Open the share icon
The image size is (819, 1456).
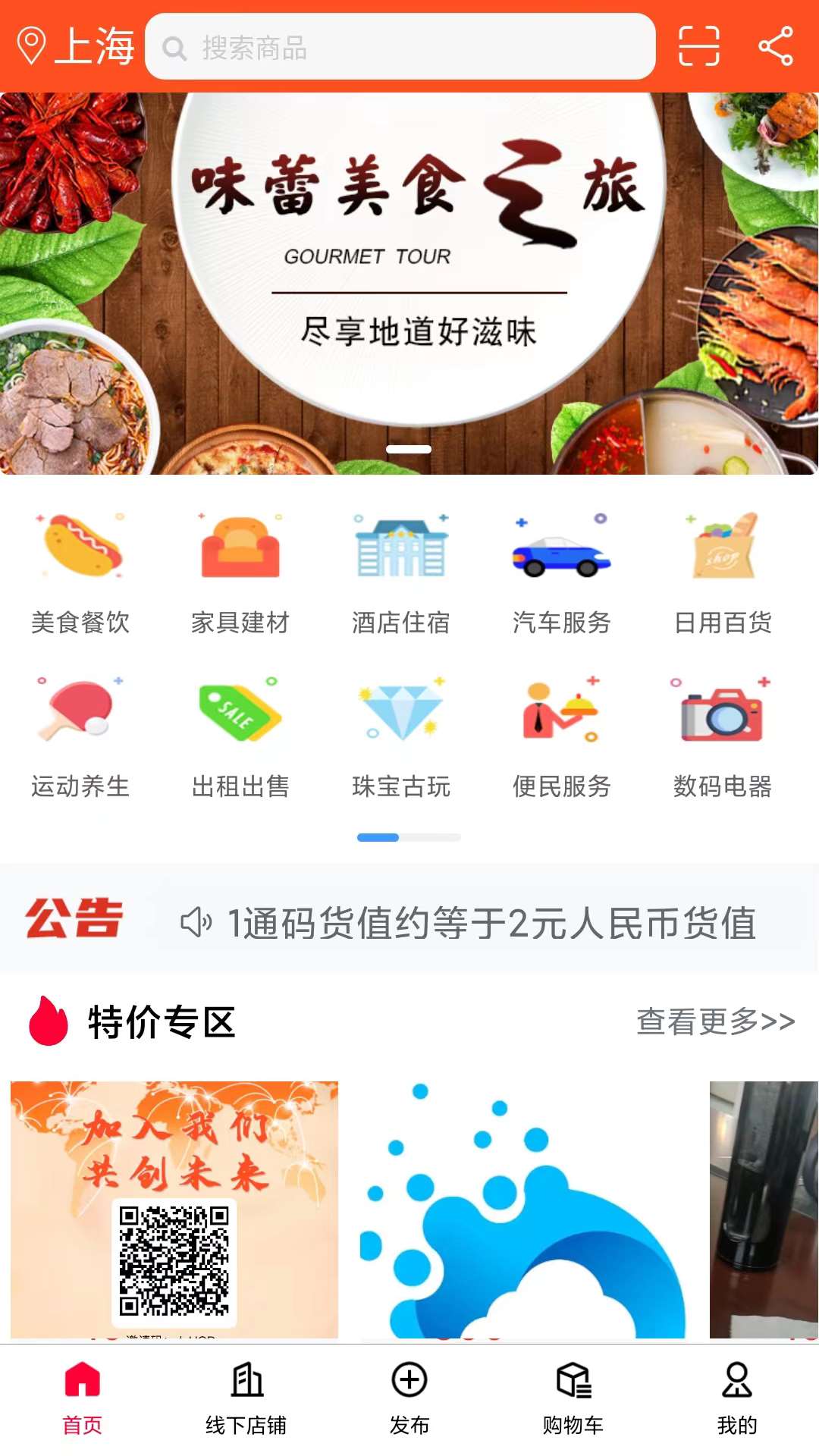[775, 45]
